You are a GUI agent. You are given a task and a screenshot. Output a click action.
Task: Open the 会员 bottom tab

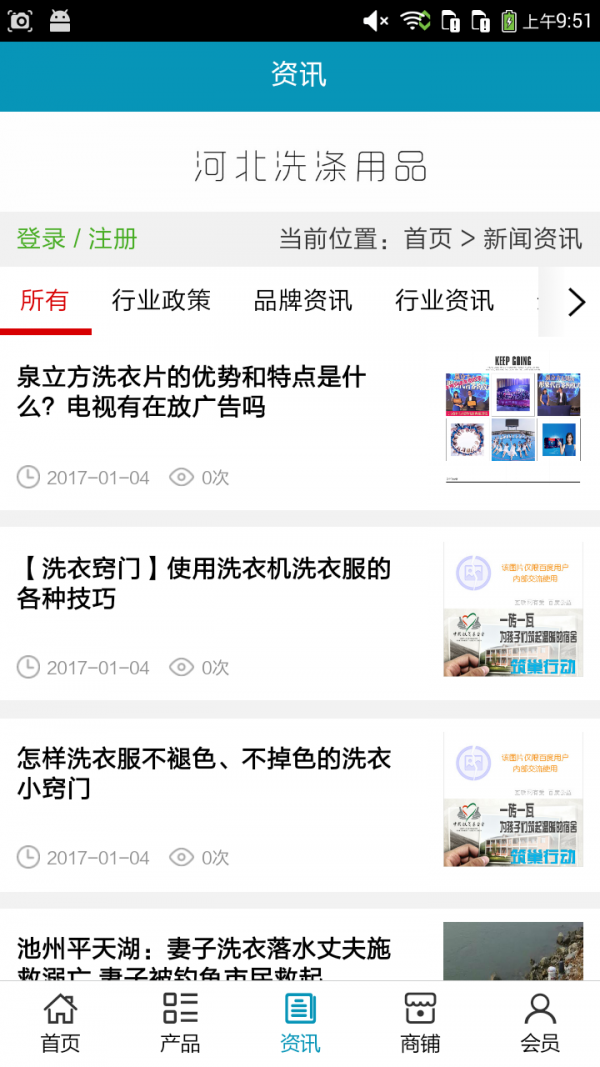[x=540, y=1023]
